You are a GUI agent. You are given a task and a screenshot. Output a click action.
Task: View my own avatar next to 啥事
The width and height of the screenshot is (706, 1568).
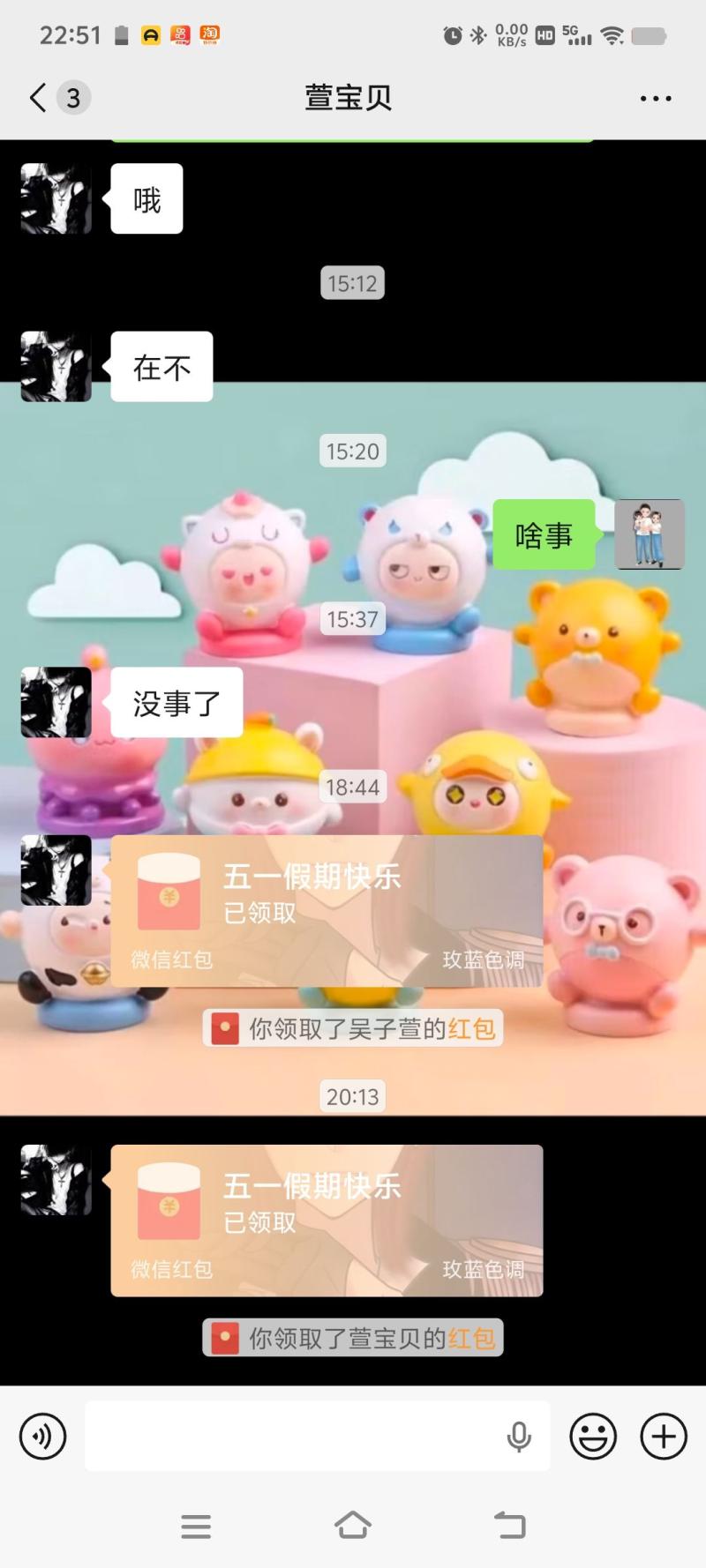(x=650, y=534)
